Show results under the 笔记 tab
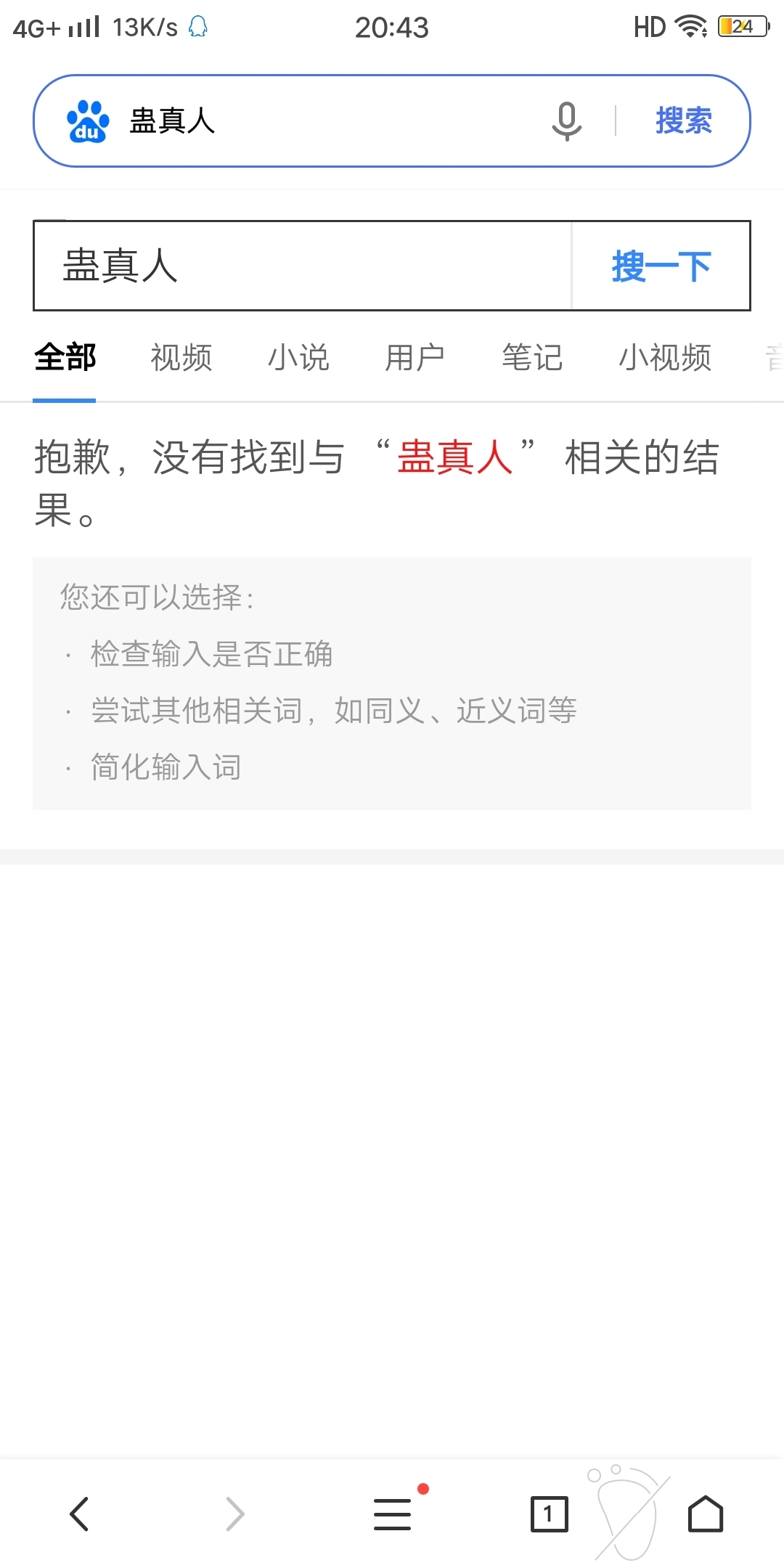Image resolution: width=784 pixels, height=1568 pixels. click(x=532, y=358)
